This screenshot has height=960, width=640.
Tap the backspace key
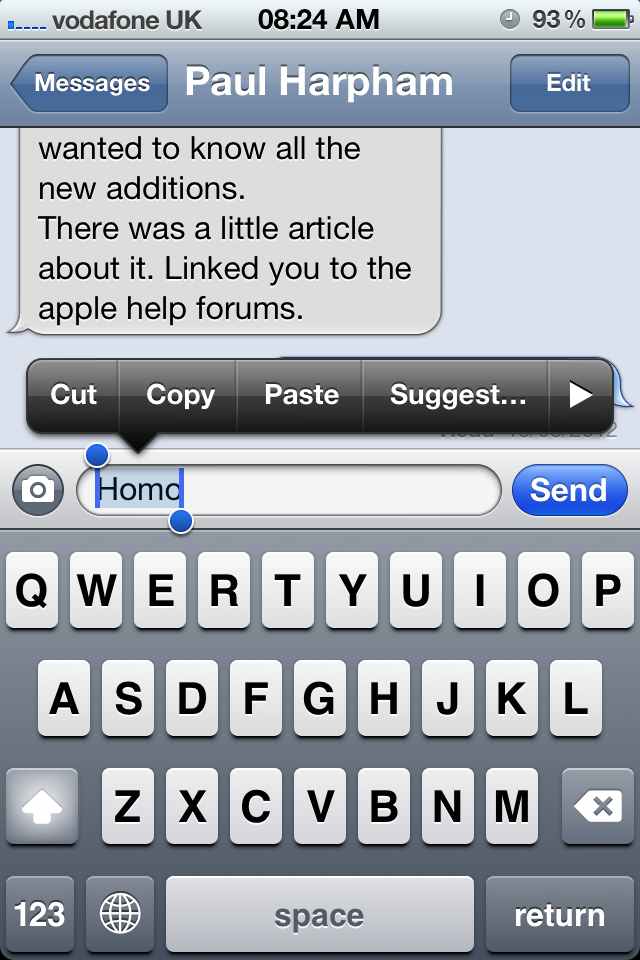(x=598, y=806)
